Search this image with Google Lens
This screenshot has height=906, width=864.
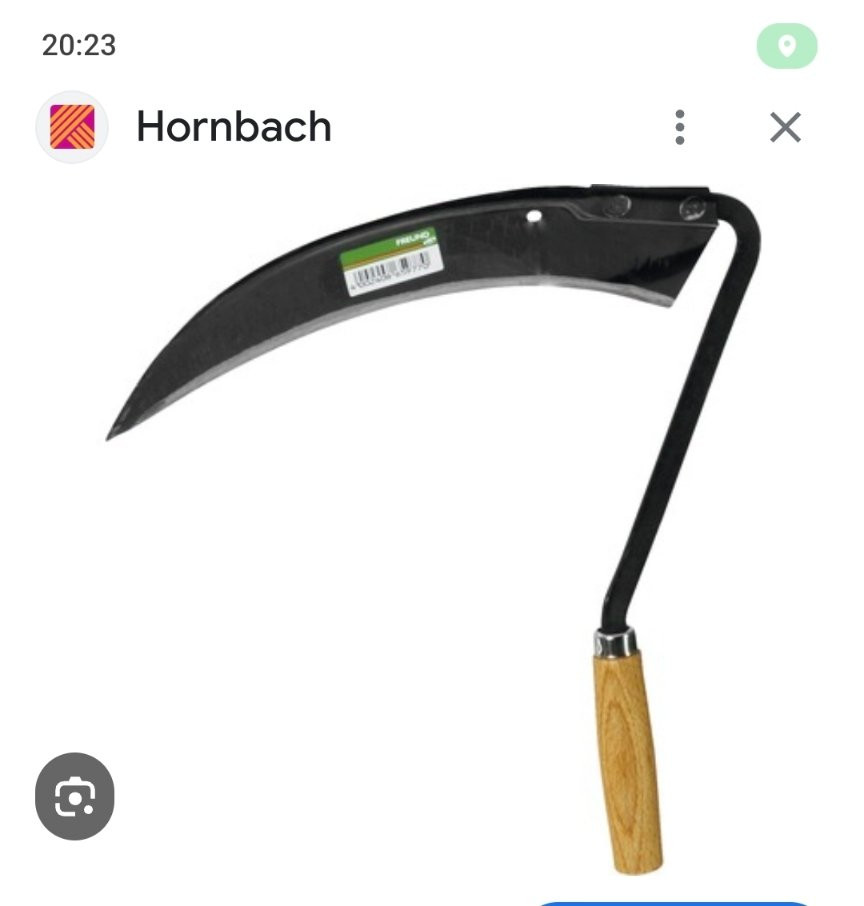tap(75, 796)
